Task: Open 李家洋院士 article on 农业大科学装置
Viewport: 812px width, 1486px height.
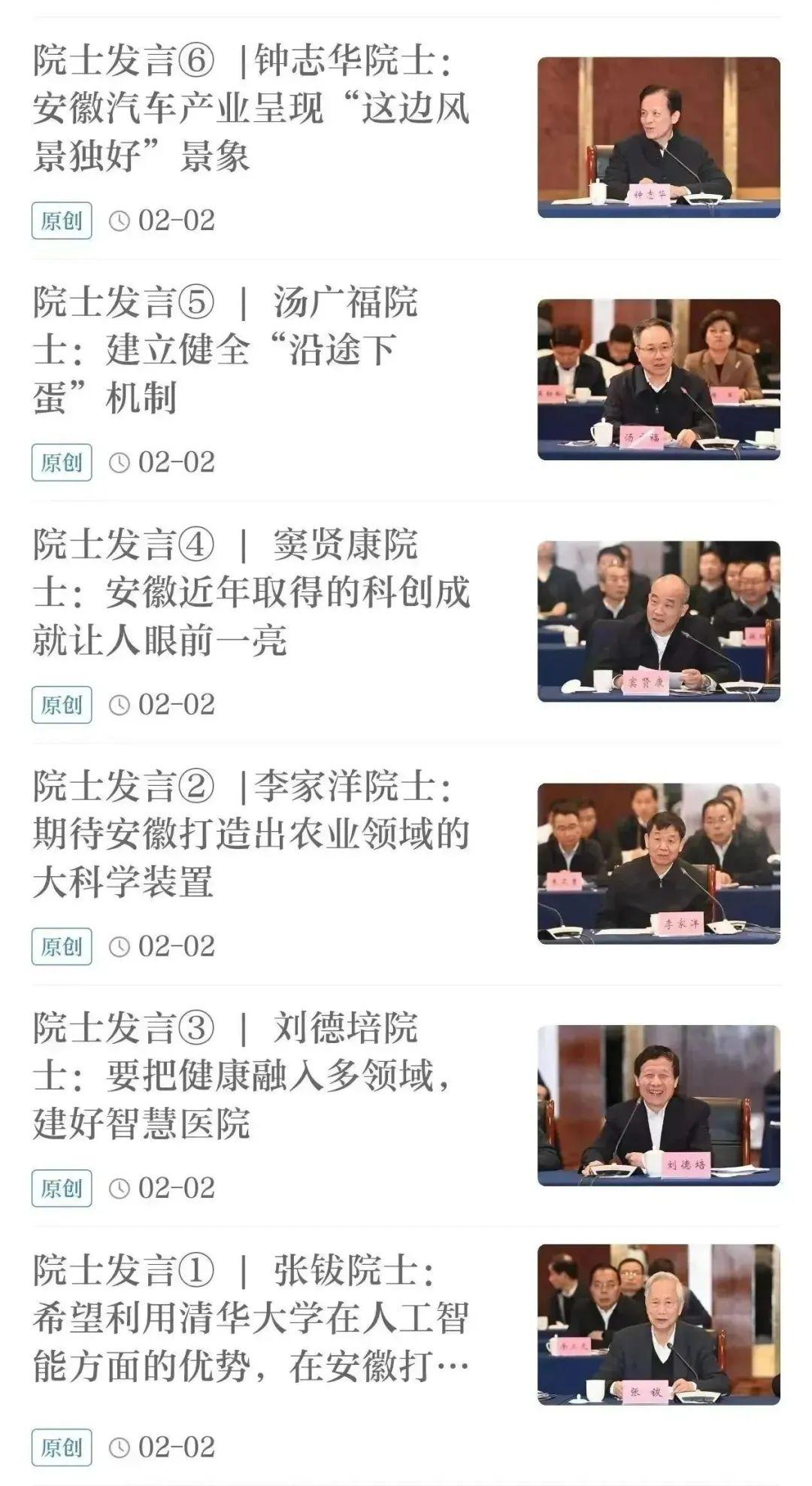Action: click(251, 834)
